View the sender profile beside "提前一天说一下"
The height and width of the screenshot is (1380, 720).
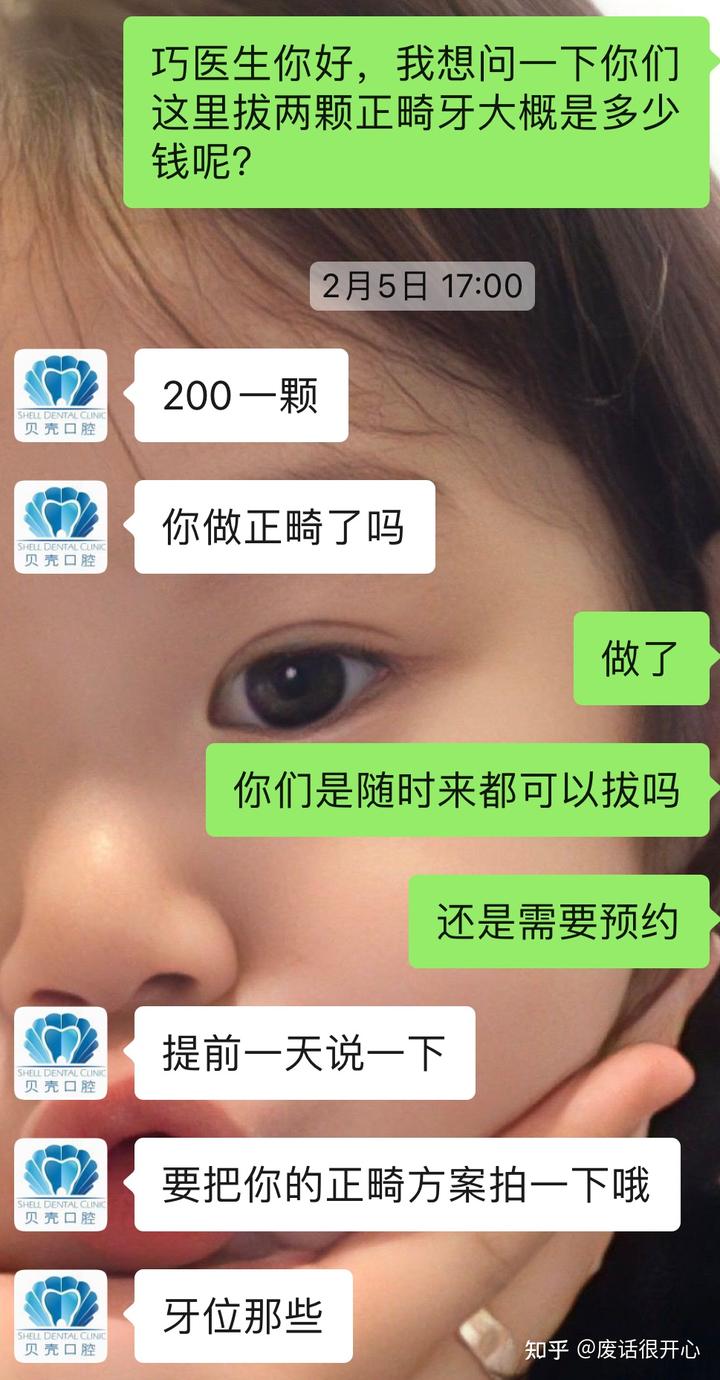tap(60, 1053)
